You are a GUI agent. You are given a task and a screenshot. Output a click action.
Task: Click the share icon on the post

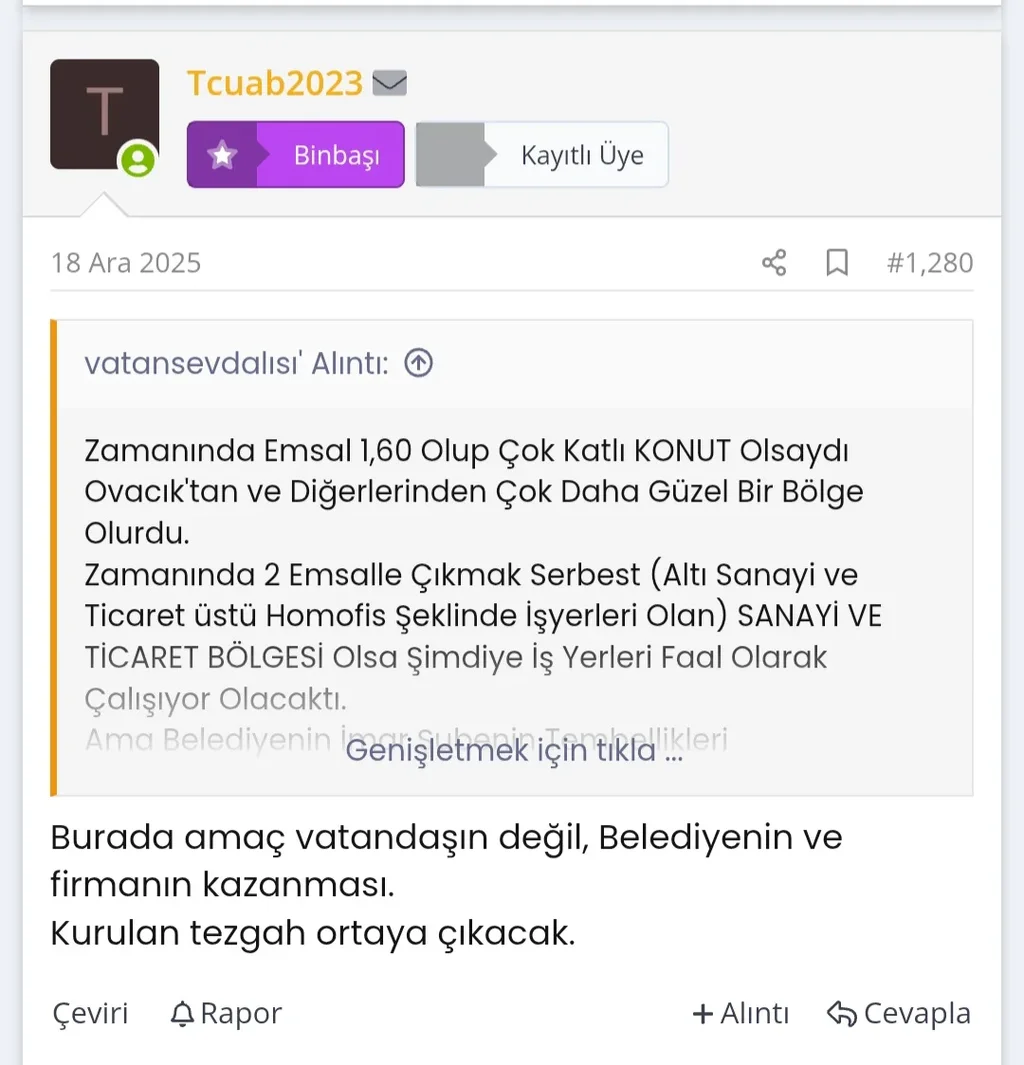(772, 263)
